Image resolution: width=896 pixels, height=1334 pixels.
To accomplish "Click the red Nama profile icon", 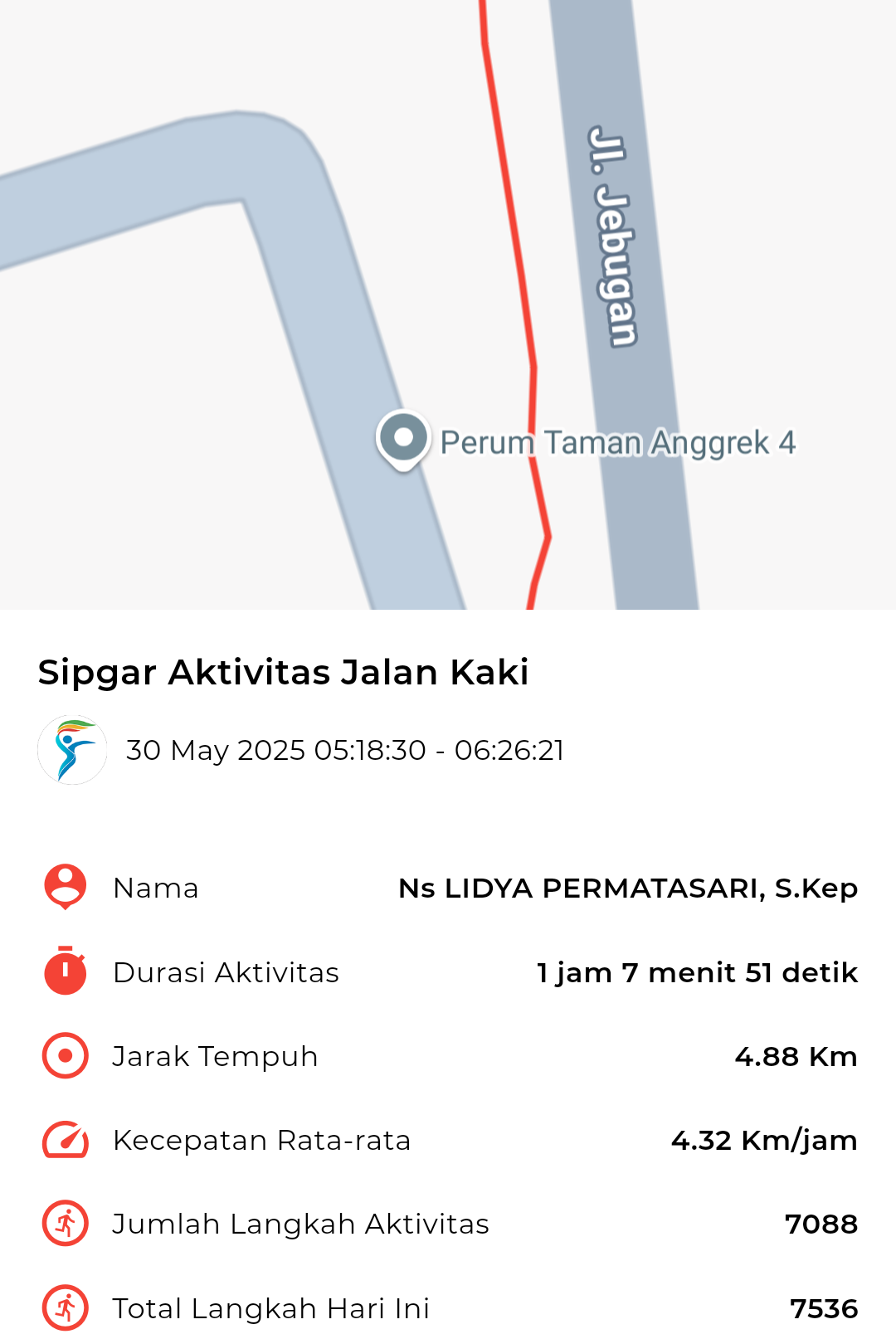I will [64, 888].
